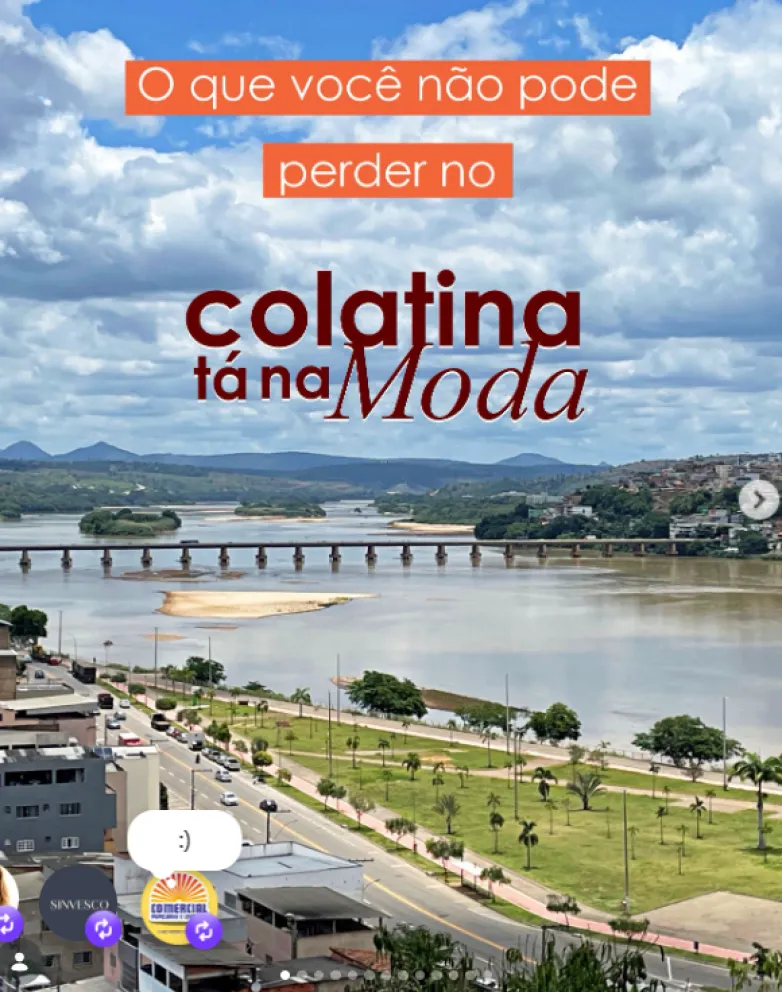Screen dimensions: 782x992
Task: Open the SINVESCO repost avatar
Action: (78, 903)
